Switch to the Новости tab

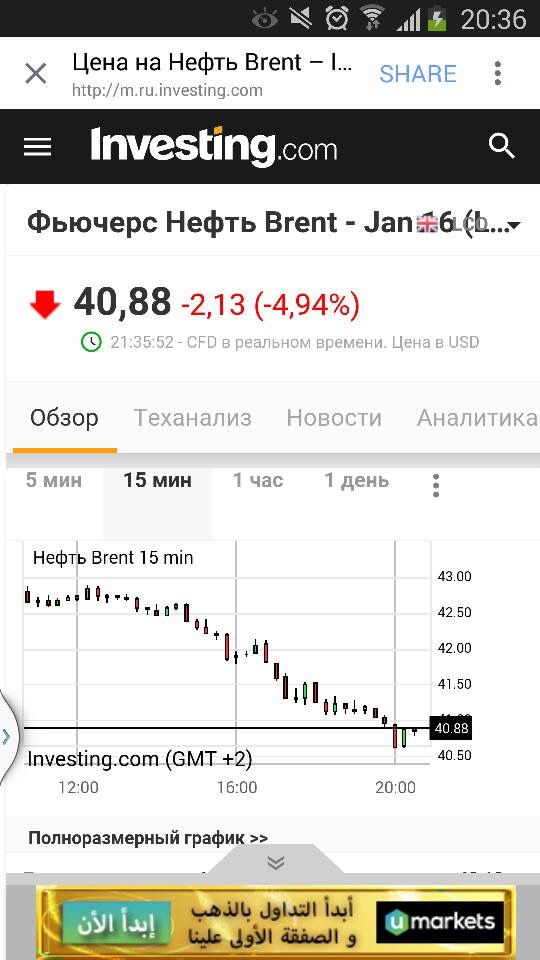334,418
